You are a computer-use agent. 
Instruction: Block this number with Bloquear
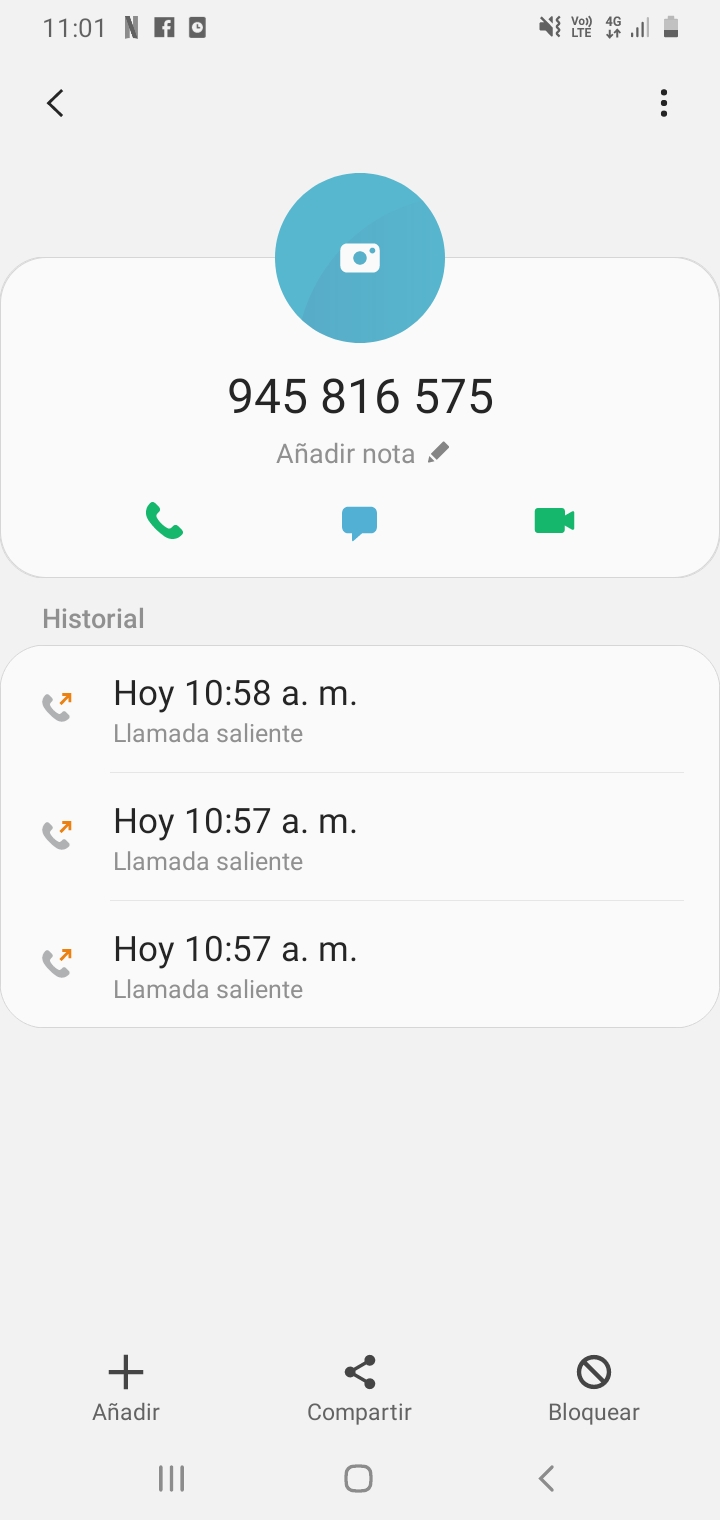tap(594, 1388)
